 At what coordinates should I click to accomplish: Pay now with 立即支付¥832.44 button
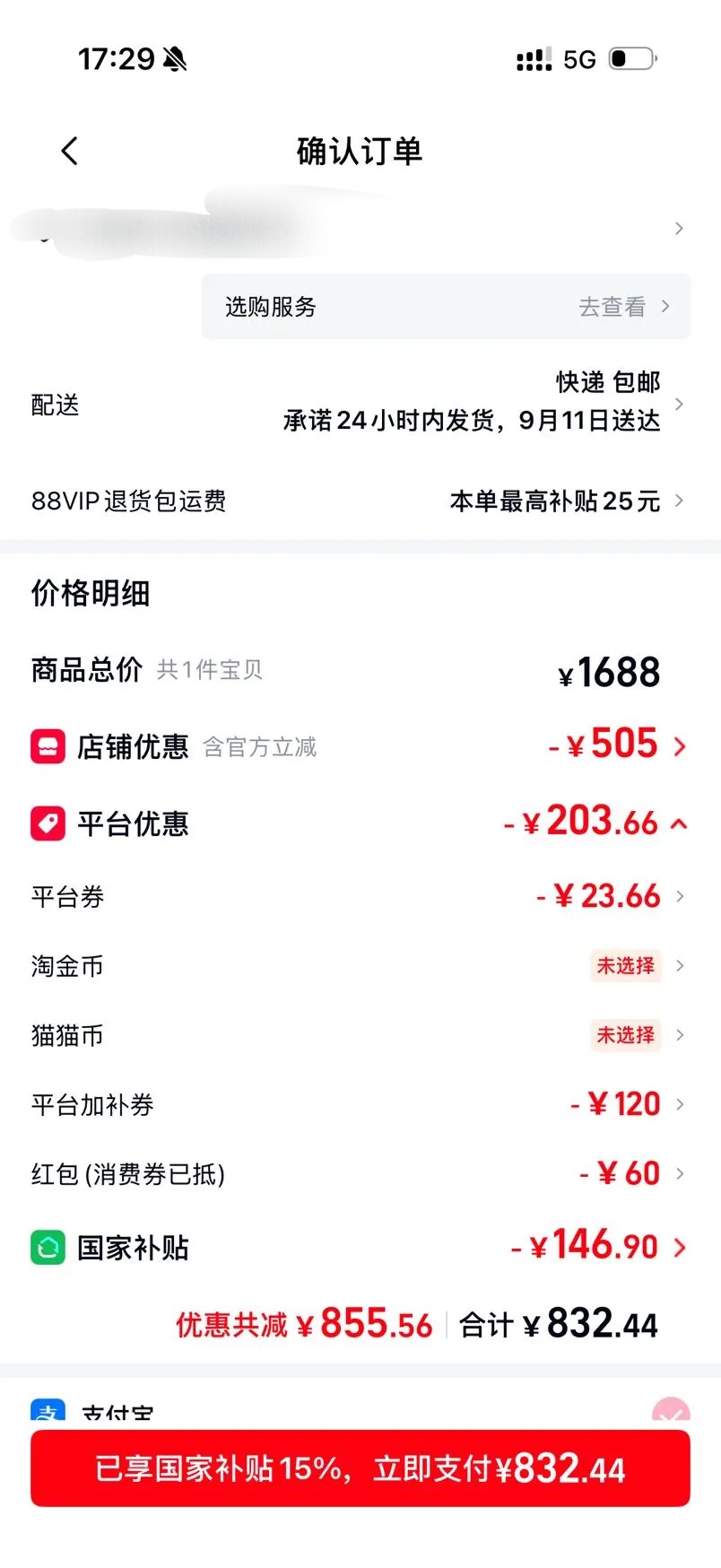tap(360, 1468)
